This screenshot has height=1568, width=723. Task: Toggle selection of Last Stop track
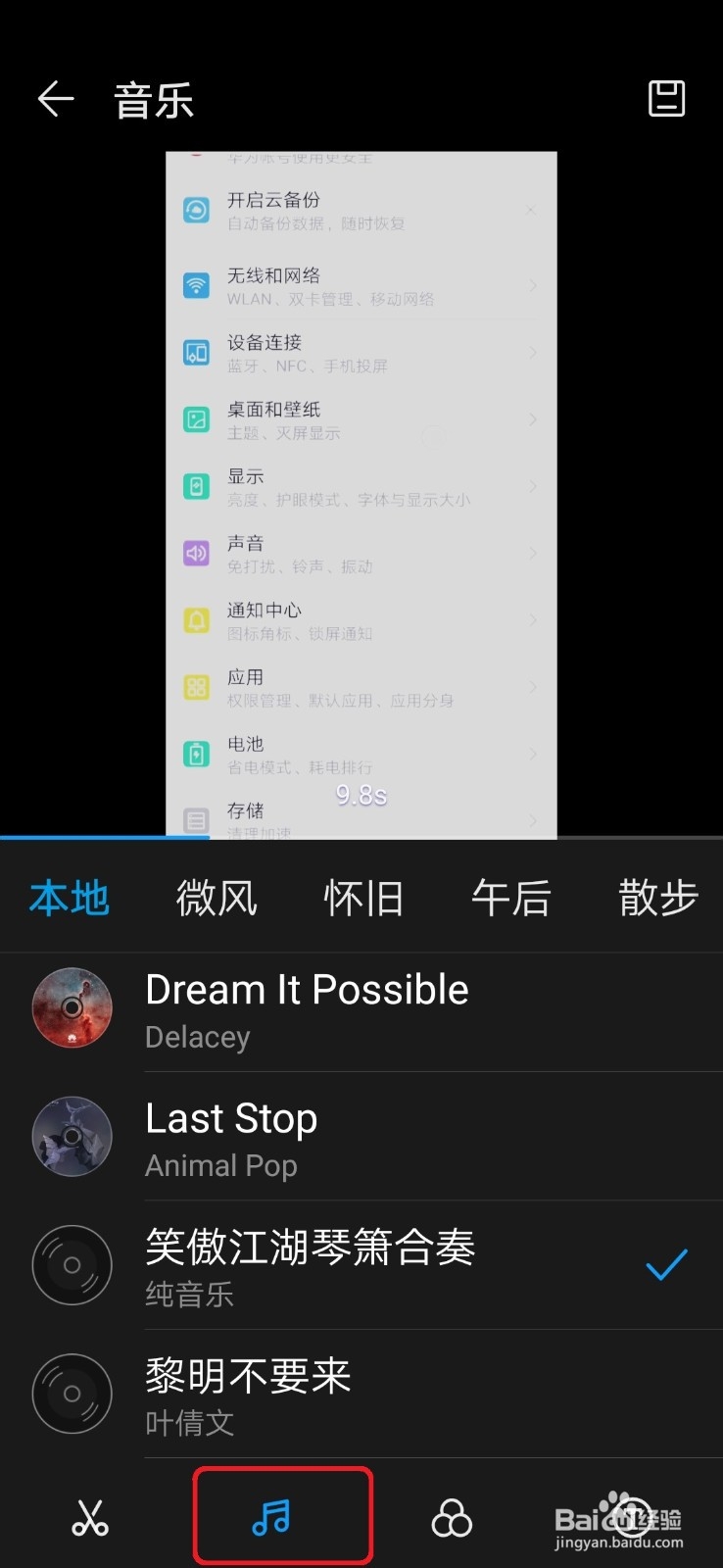[x=392, y=1137]
